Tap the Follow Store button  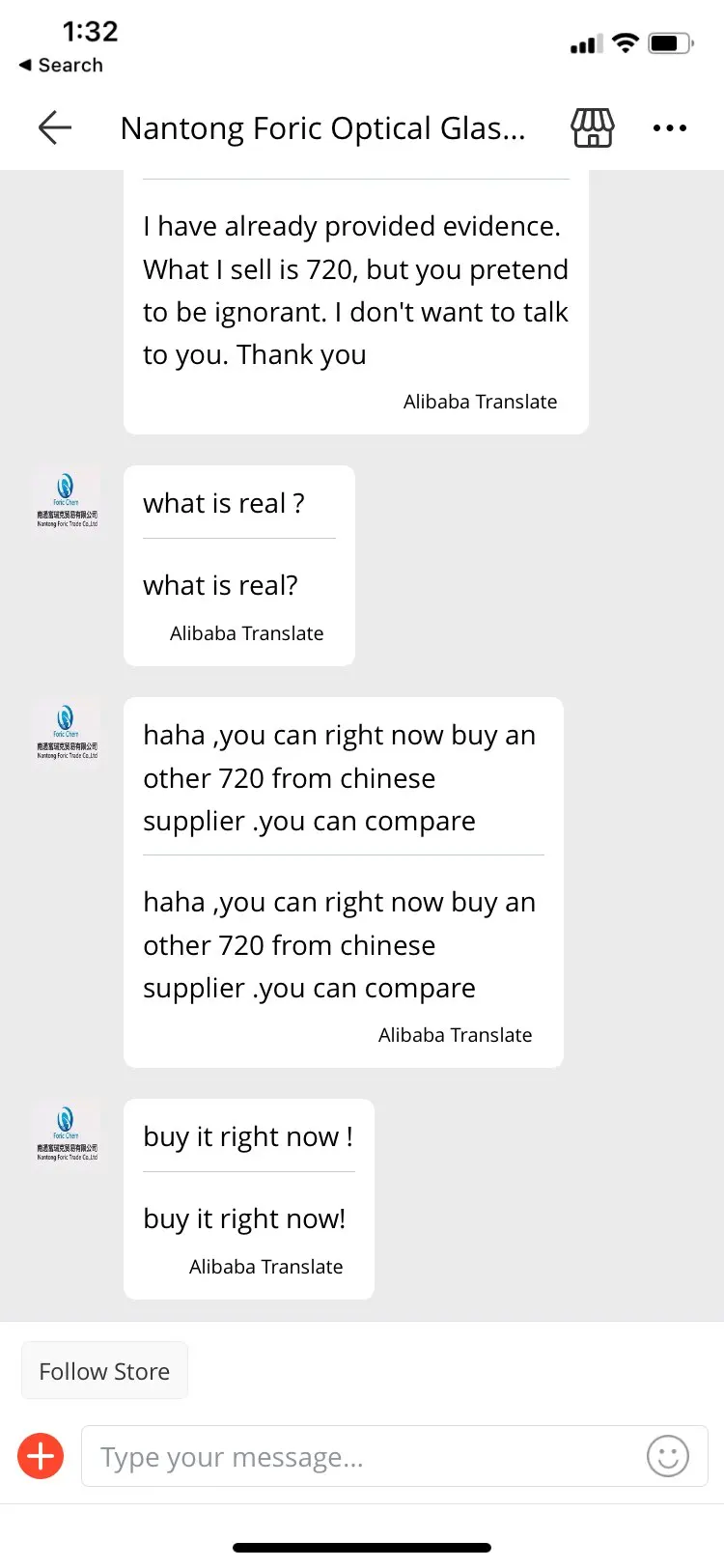[104, 1371]
